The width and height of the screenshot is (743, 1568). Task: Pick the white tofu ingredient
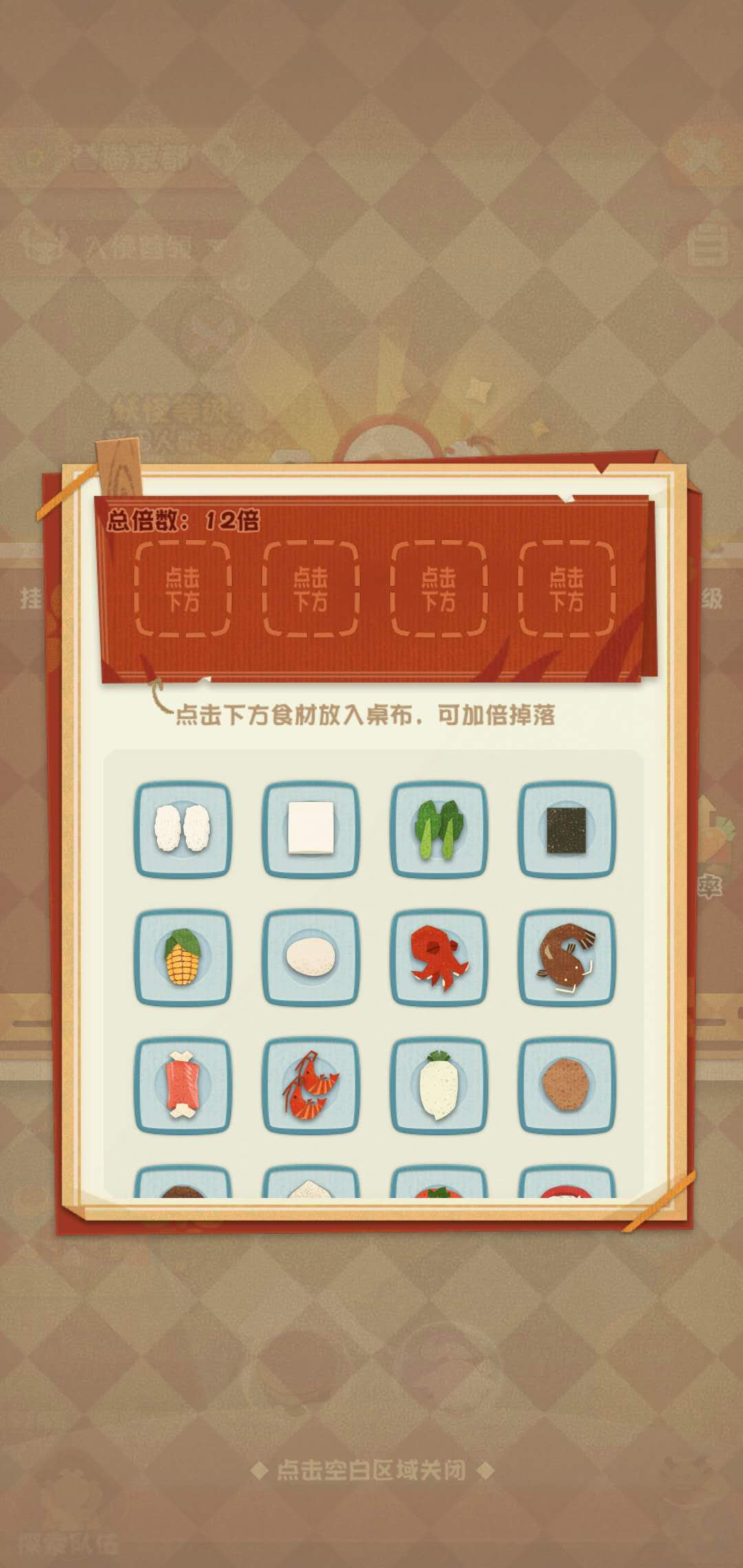click(x=310, y=829)
